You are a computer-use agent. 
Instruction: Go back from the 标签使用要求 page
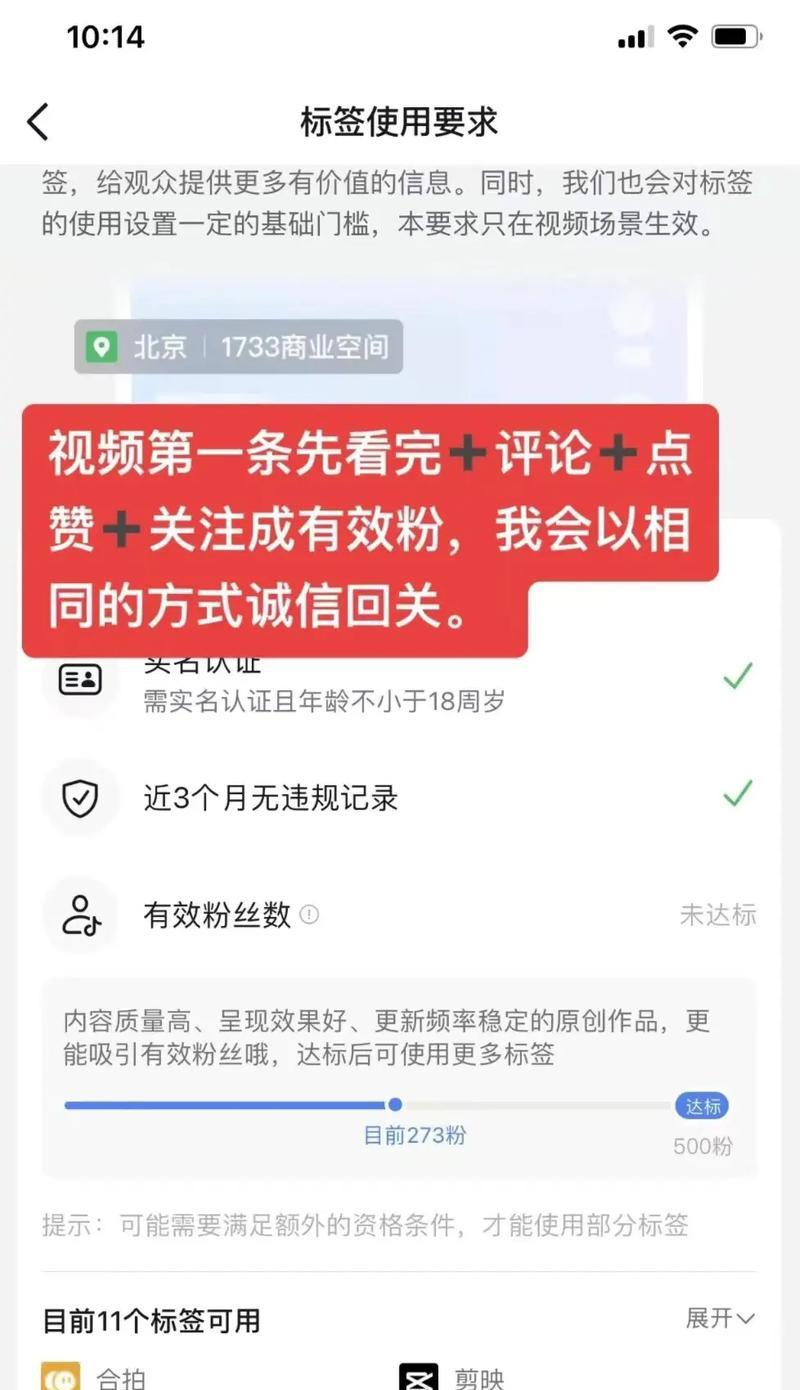pos(38,122)
